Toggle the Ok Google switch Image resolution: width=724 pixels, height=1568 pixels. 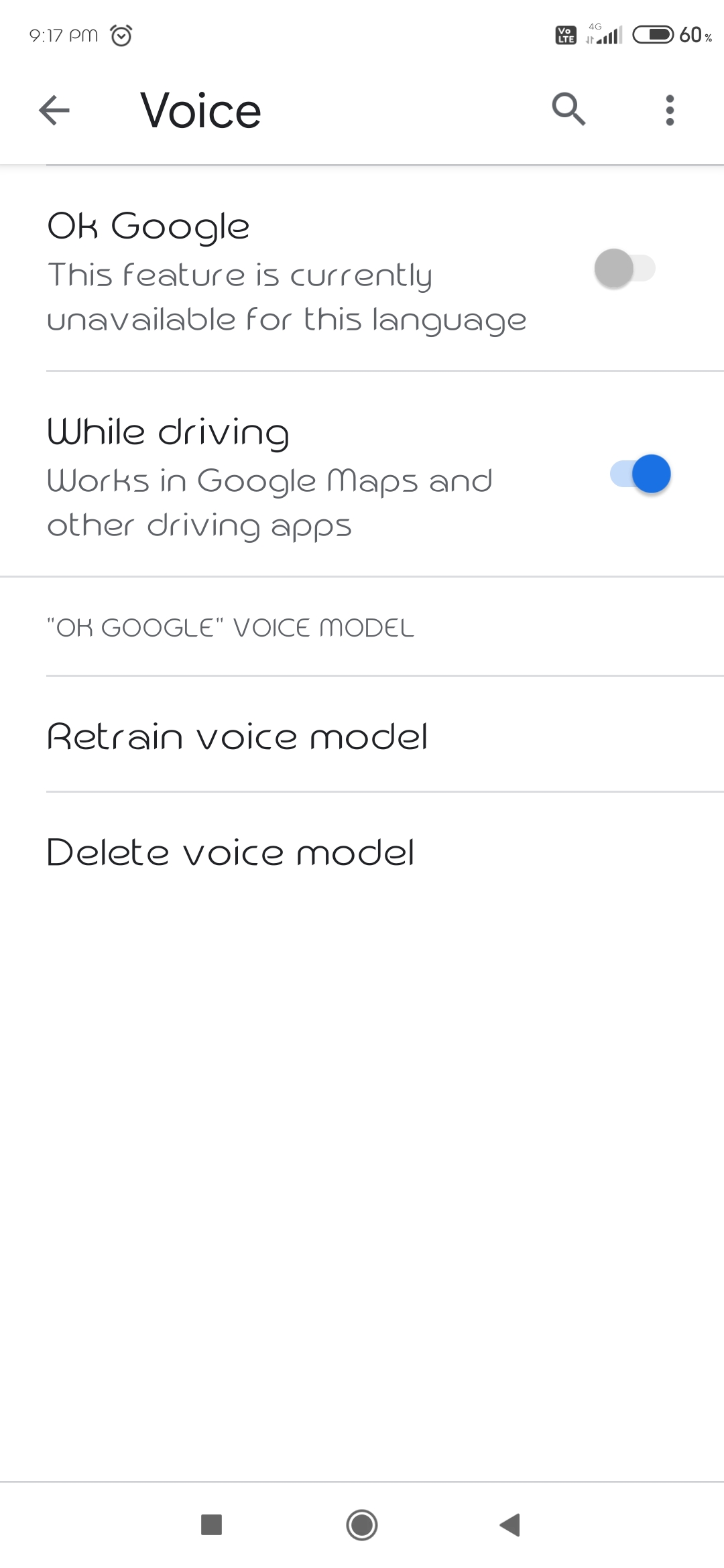625,269
